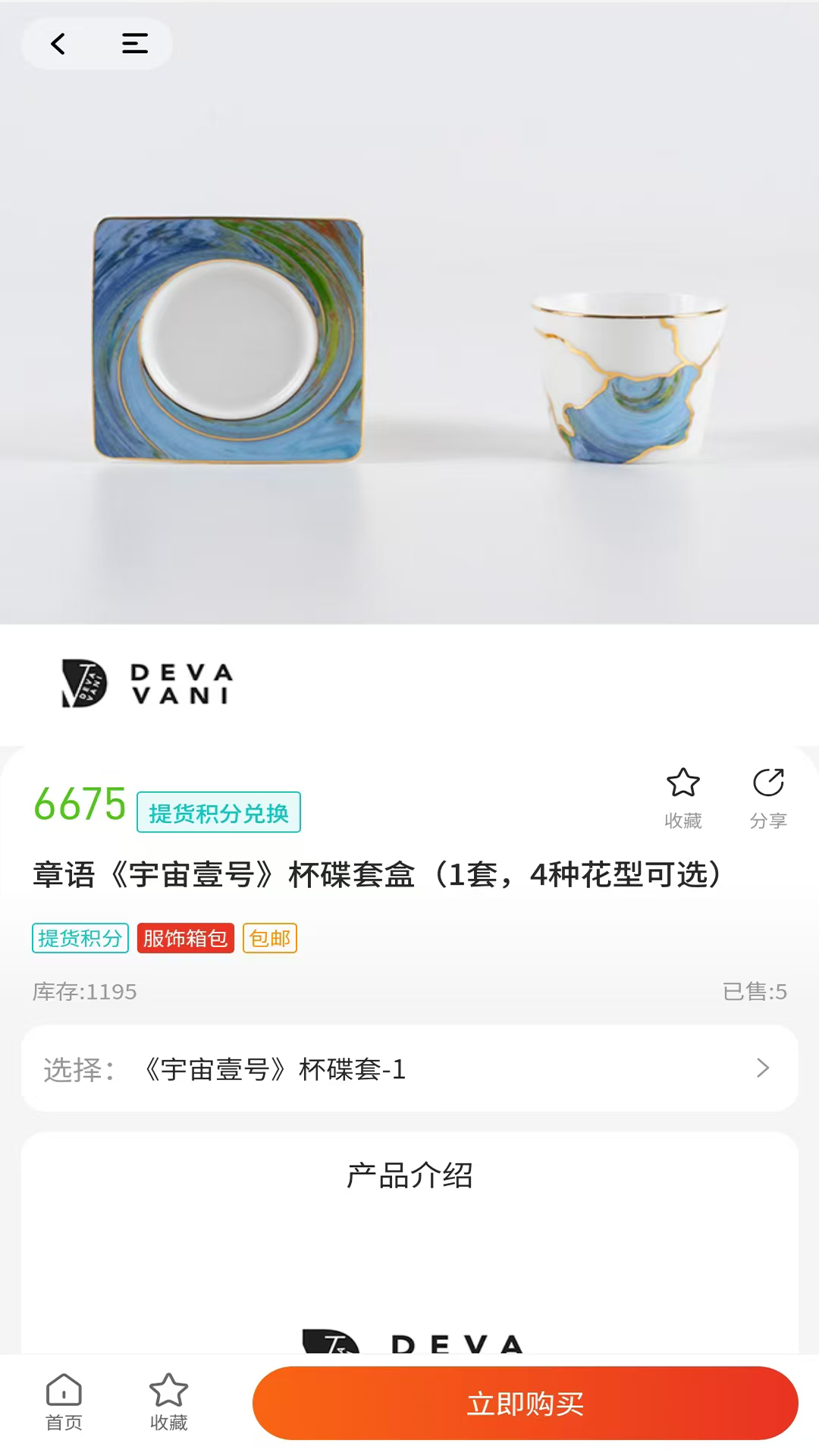819x1456 pixels.
Task: Select the green 提货积分 tag
Action: pyautogui.click(x=80, y=938)
